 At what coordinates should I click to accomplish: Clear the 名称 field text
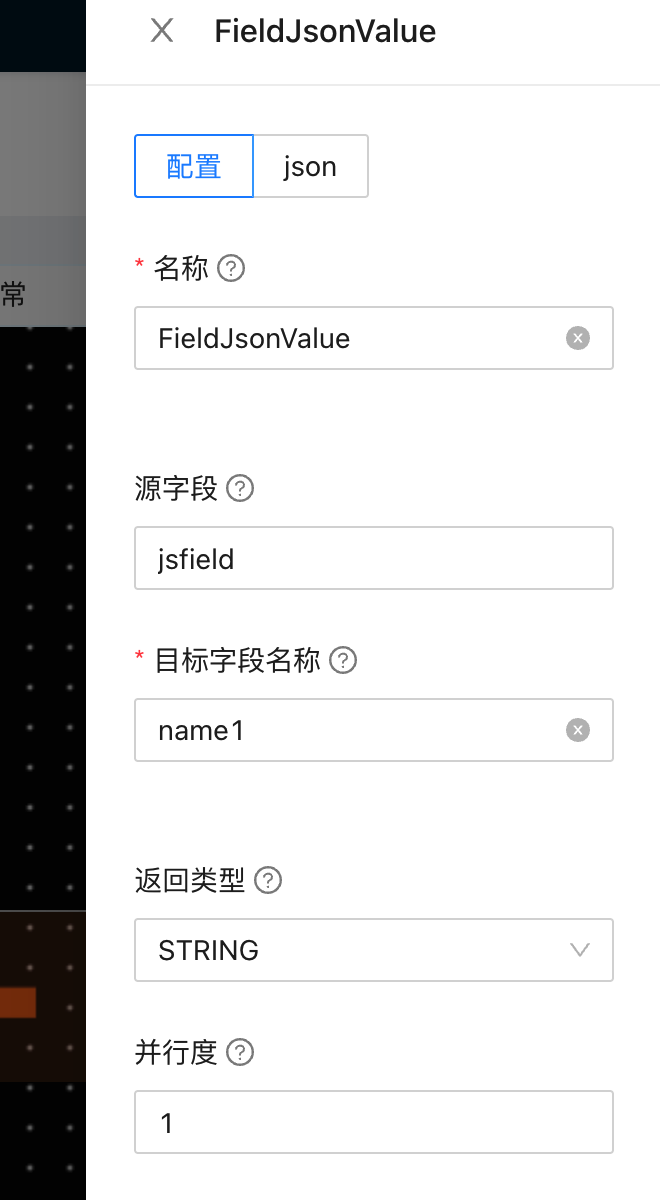coord(578,338)
